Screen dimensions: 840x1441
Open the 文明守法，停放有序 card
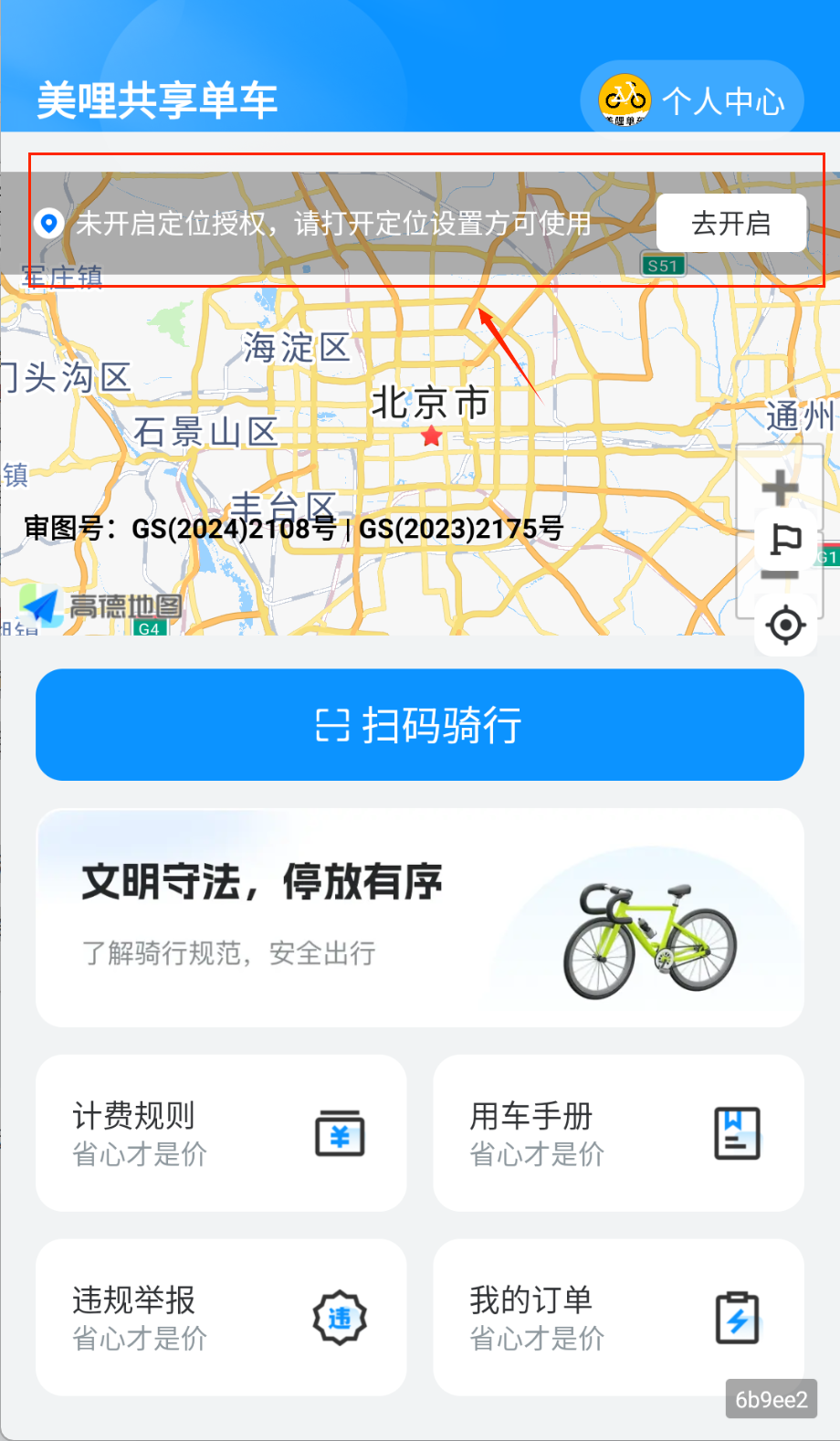tap(420, 917)
